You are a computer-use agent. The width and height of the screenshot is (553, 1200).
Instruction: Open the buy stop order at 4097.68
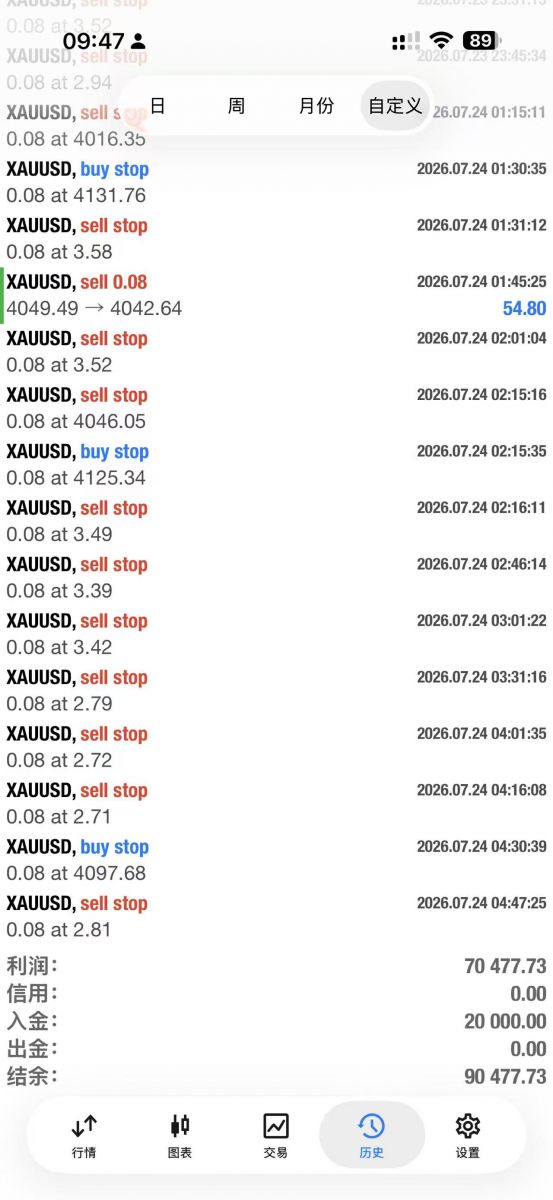coord(276,860)
